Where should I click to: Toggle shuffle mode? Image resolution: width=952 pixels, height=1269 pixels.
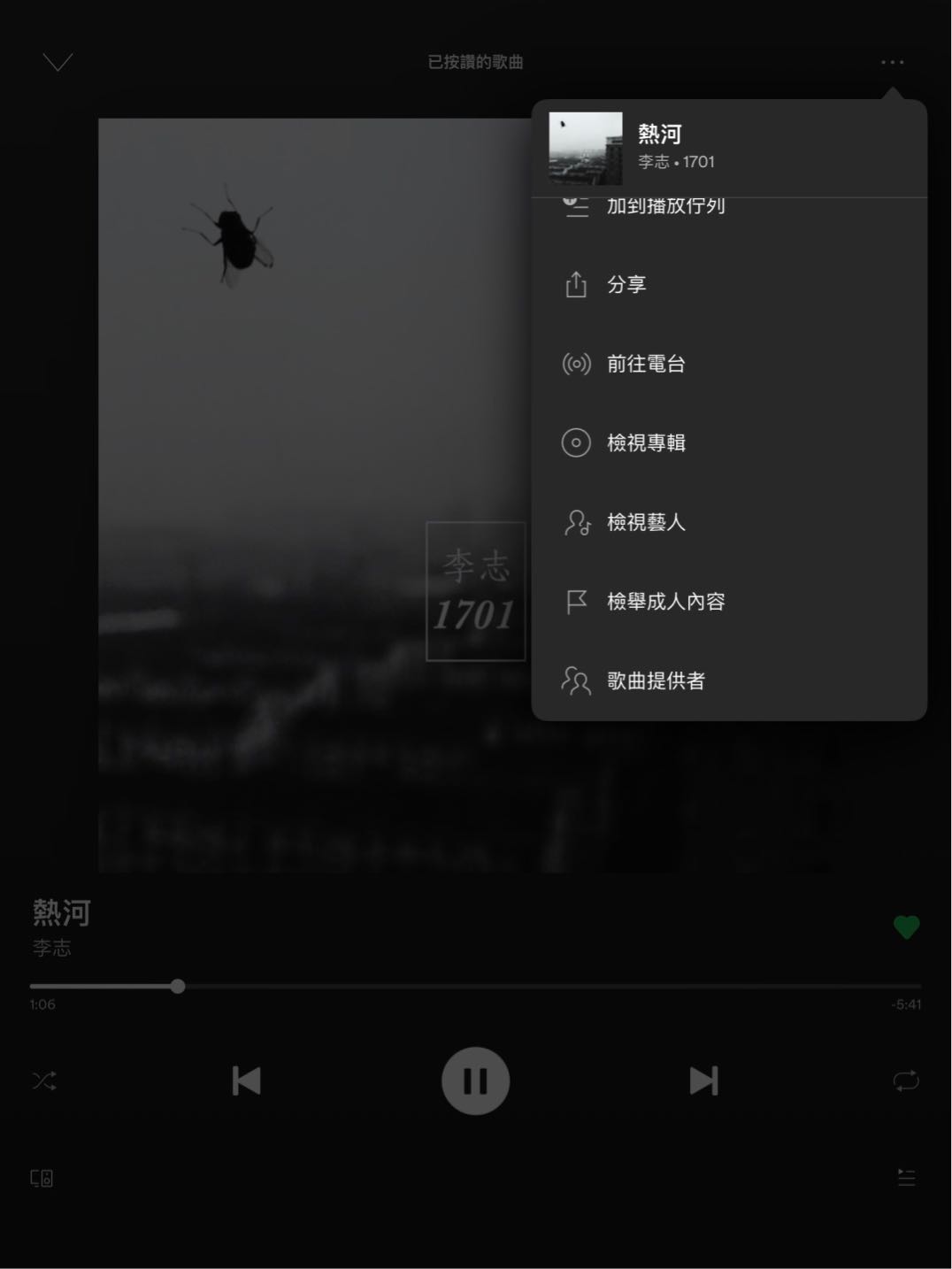click(44, 1081)
